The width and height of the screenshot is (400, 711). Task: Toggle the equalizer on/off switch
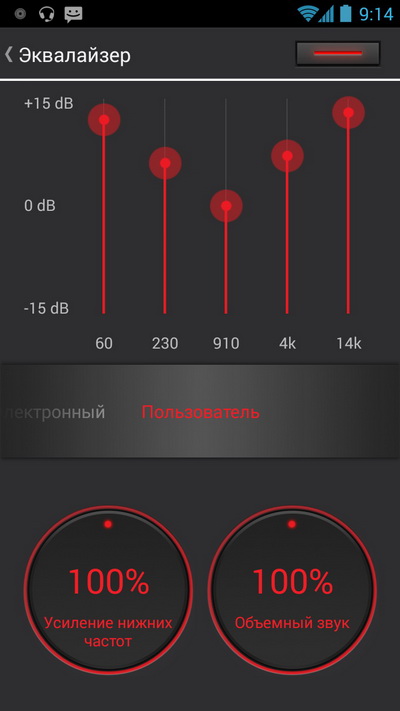[x=337, y=54]
